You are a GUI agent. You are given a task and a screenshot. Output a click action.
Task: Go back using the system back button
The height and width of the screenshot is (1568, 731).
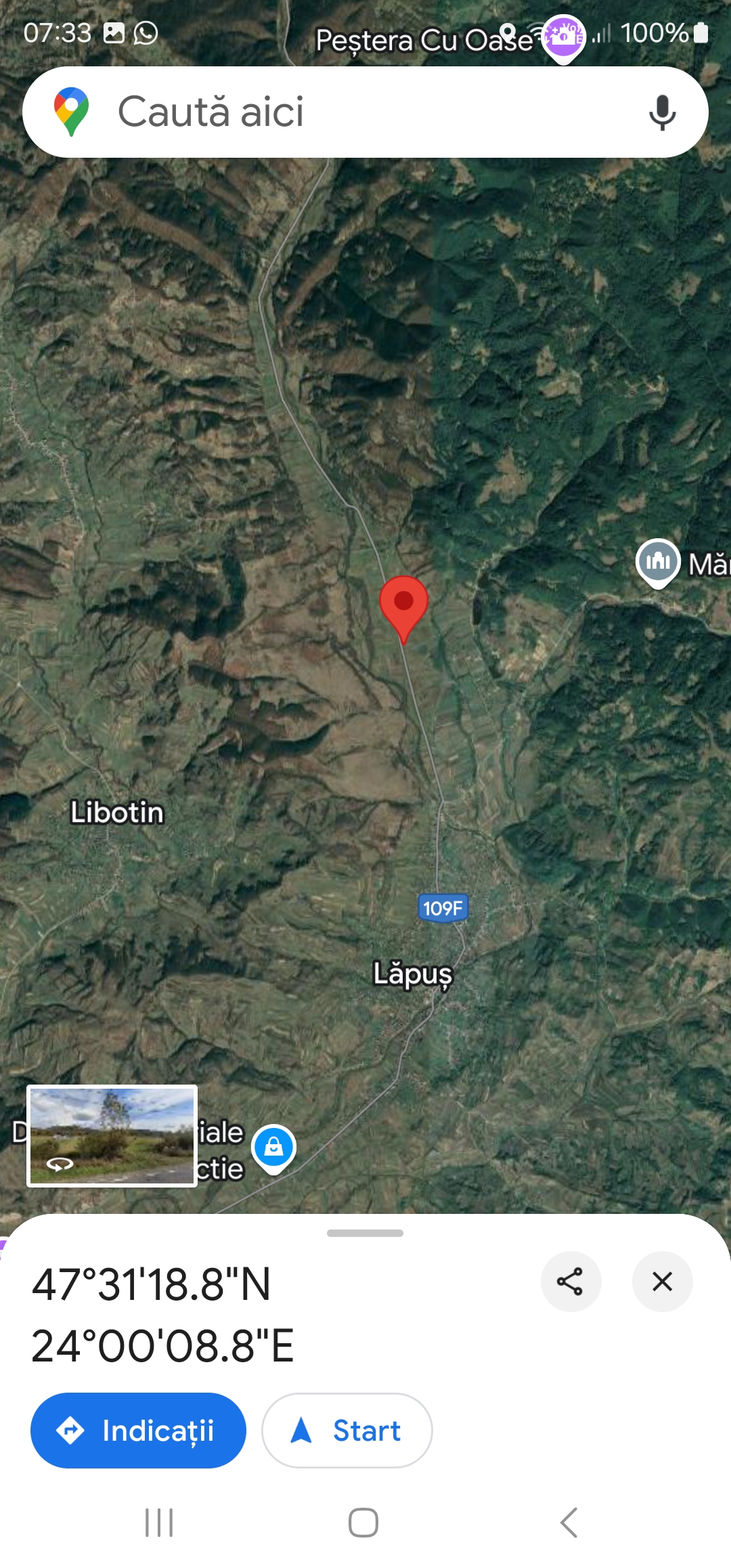tap(569, 1523)
